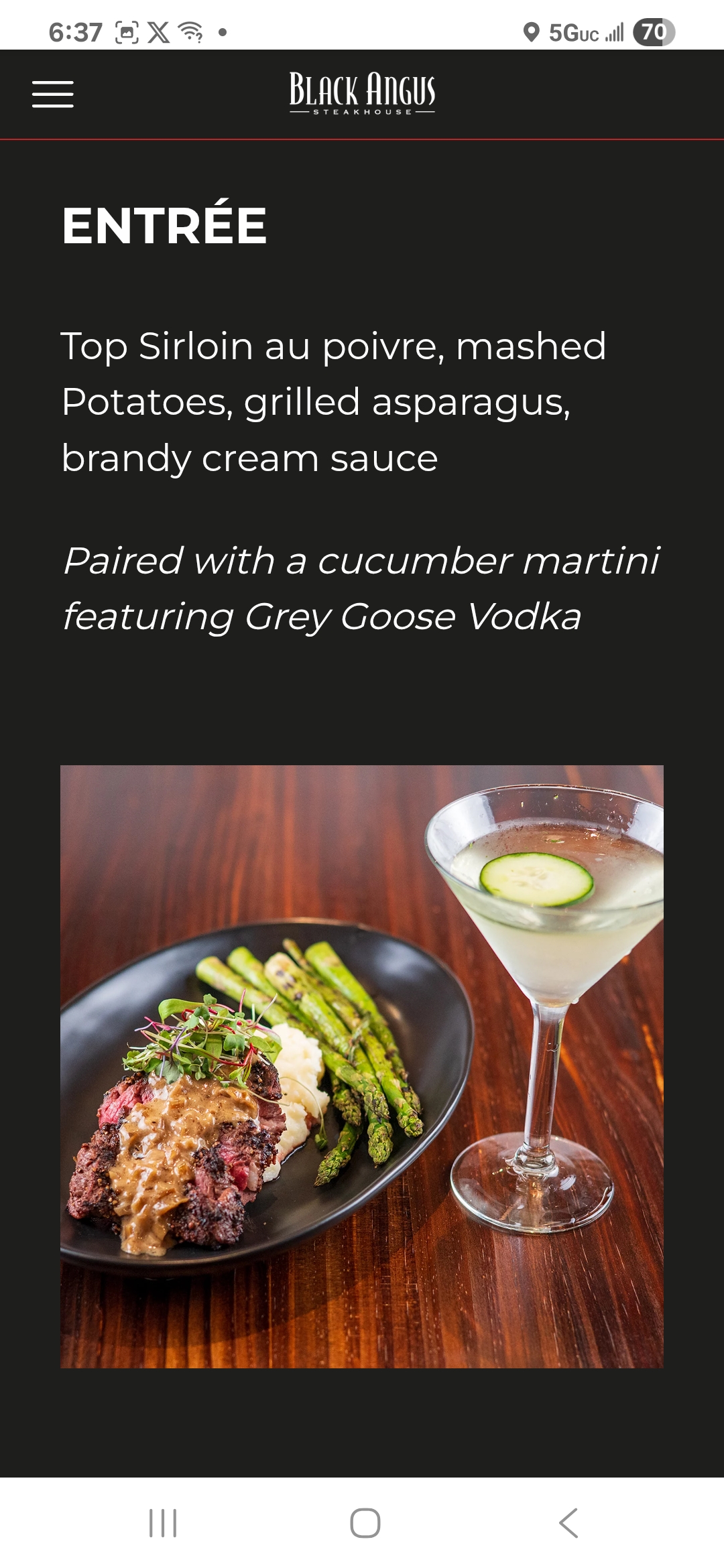This screenshot has height=1568, width=724.
Task: Tap the Black Angus Steakhouse header logo
Action: pos(362,93)
